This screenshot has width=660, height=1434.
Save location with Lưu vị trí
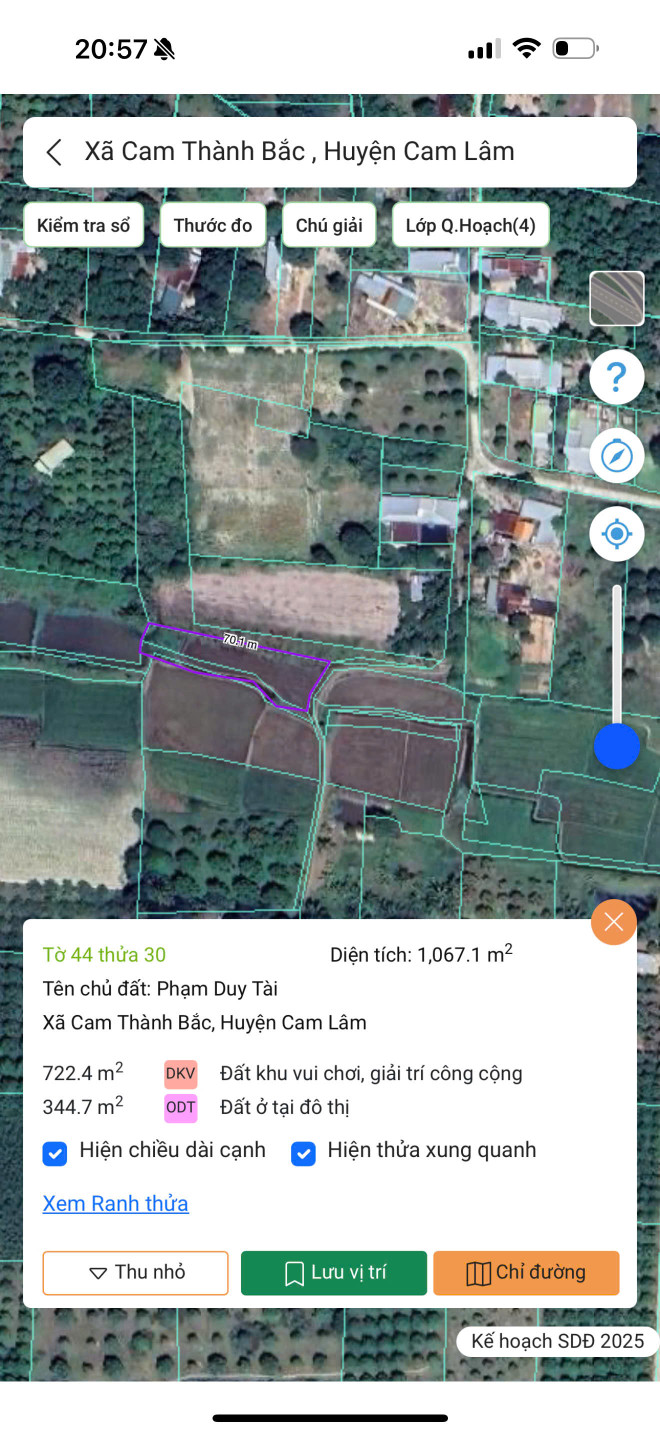tap(333, 1273)
